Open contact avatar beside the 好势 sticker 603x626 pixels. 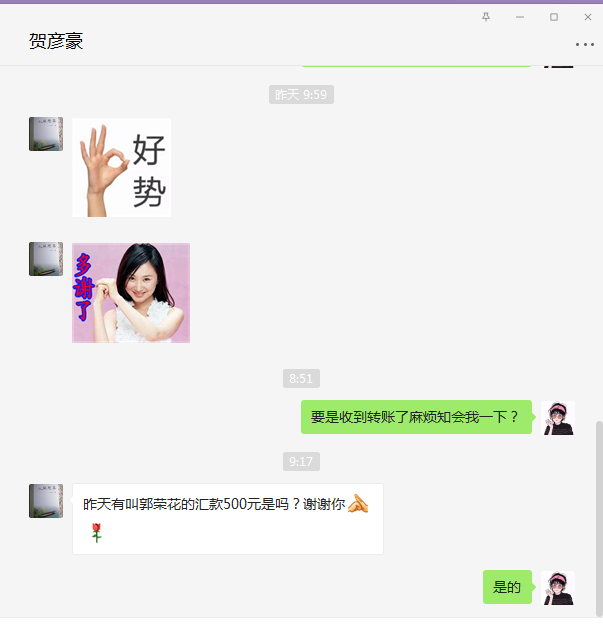click(x=46, y=134)
